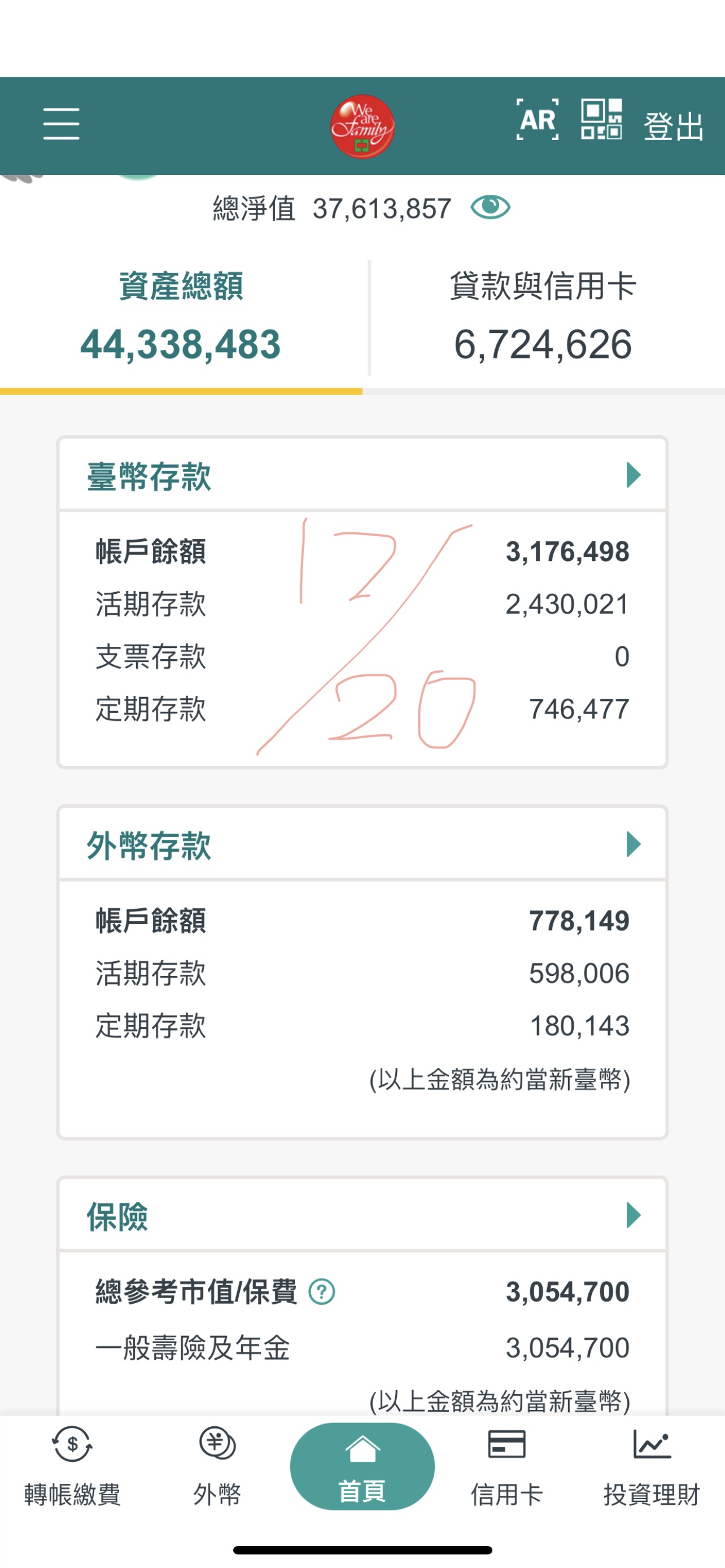Open 外幣存款 details
725x1568 pixels.
633,845
